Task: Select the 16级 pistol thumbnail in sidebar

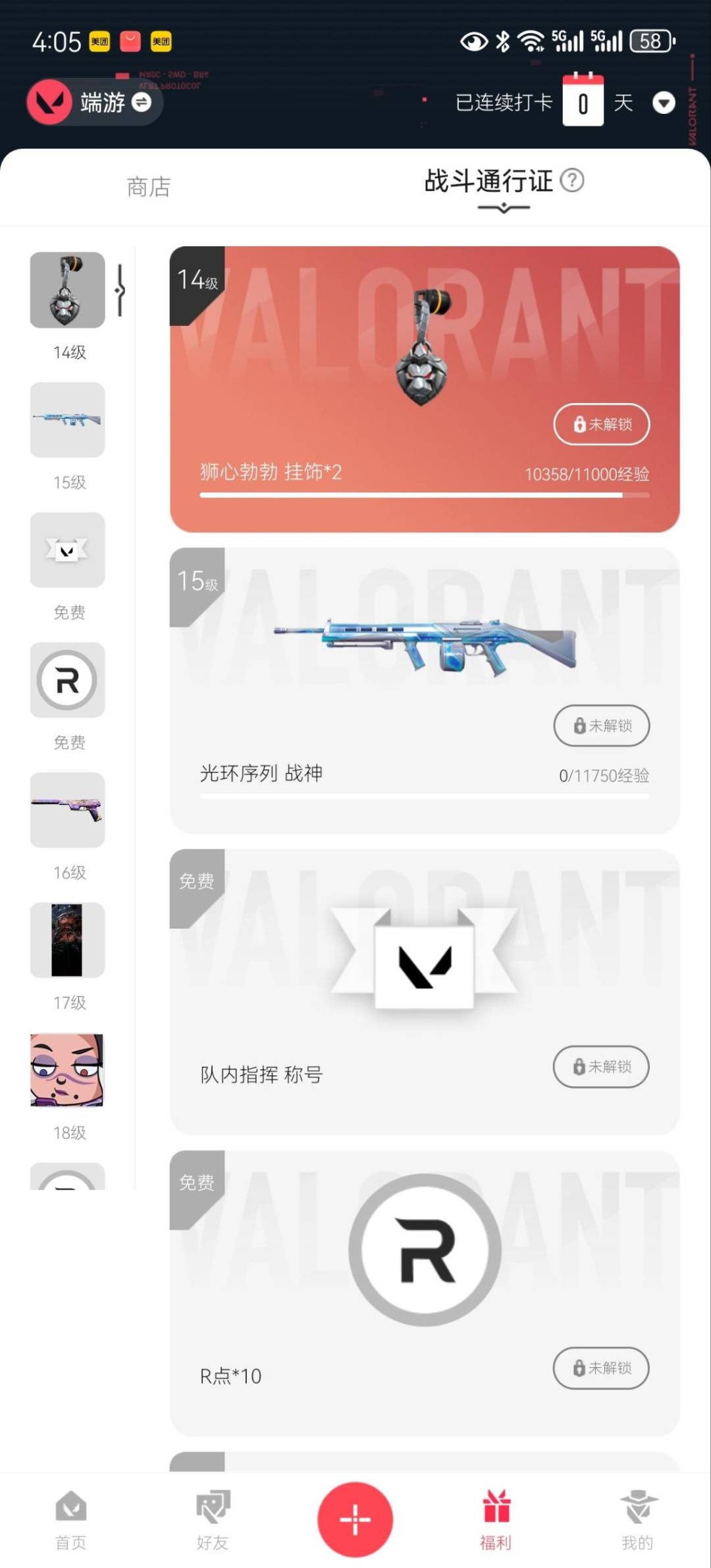Action: [67, 810]
